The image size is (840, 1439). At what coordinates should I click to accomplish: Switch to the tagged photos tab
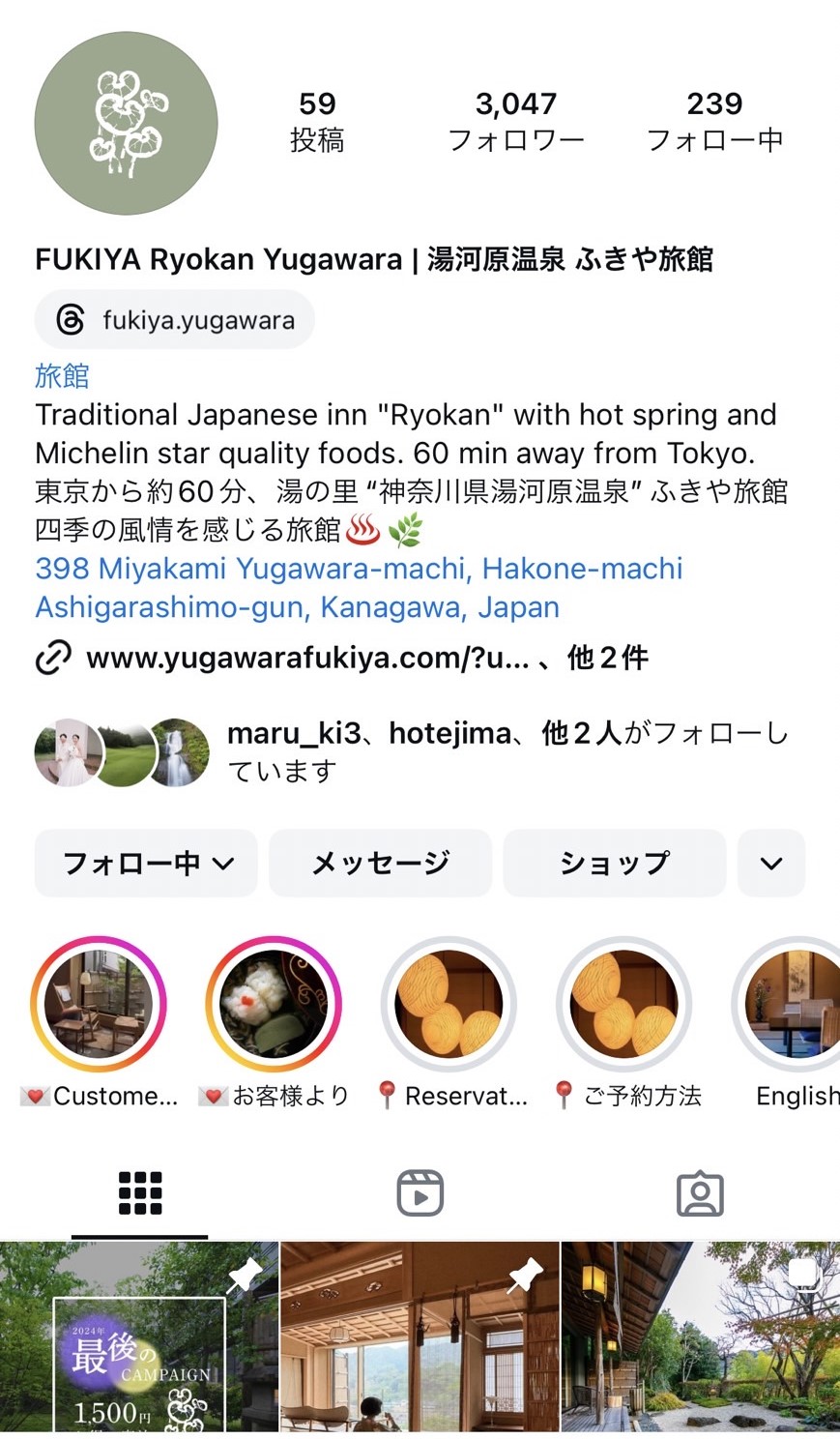(x=700, y=1192)
